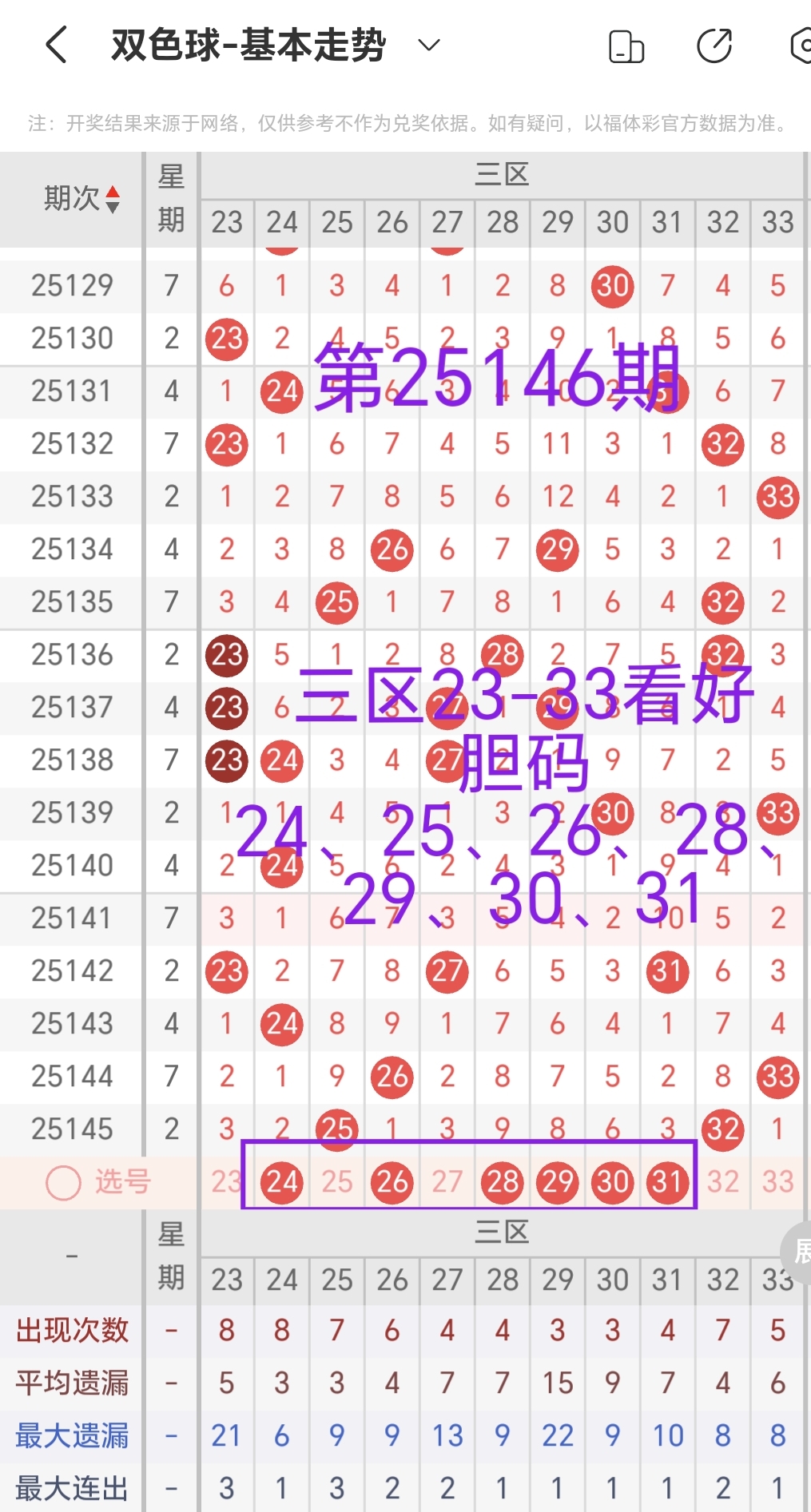Image resolution: width=811 pixels, height=1512 pixels.
Task: Open the floating window icon
Action: pyautogui.click(x=626, y=46)
